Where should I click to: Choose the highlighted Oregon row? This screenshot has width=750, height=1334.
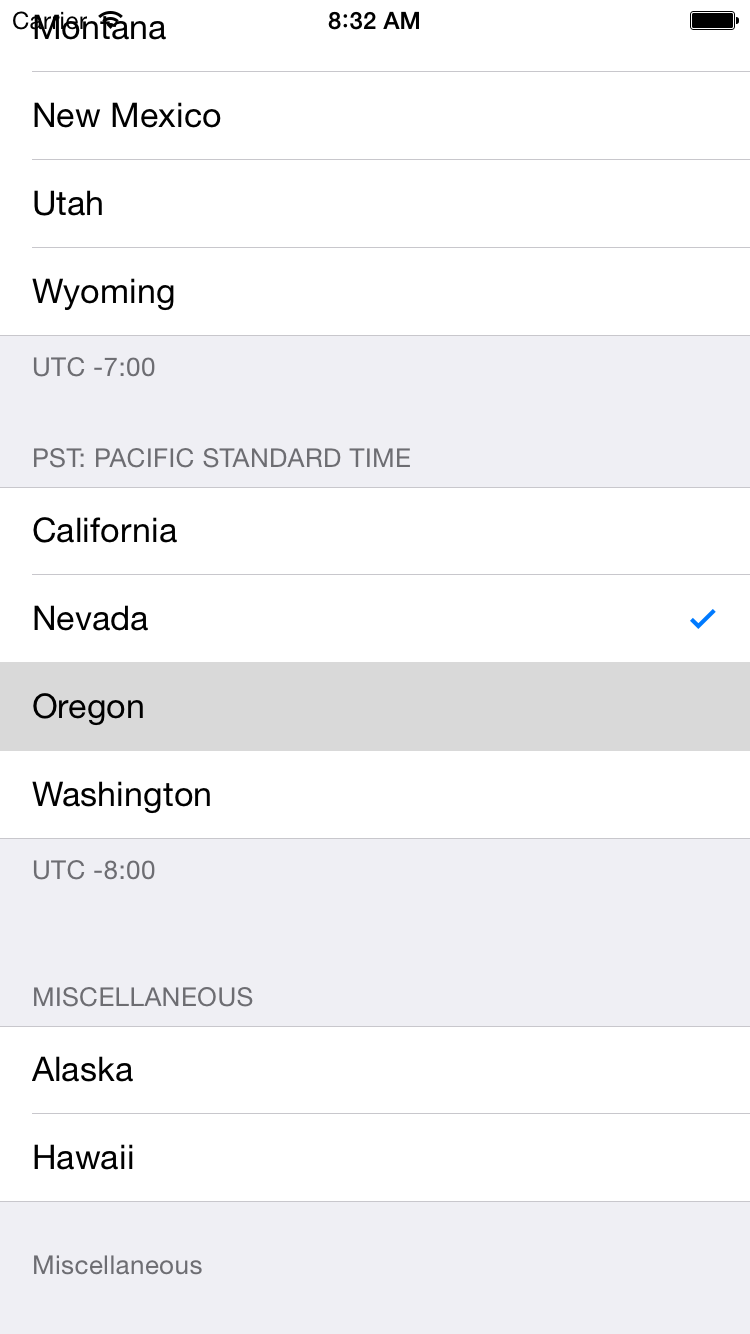click(x=375, y=707)
